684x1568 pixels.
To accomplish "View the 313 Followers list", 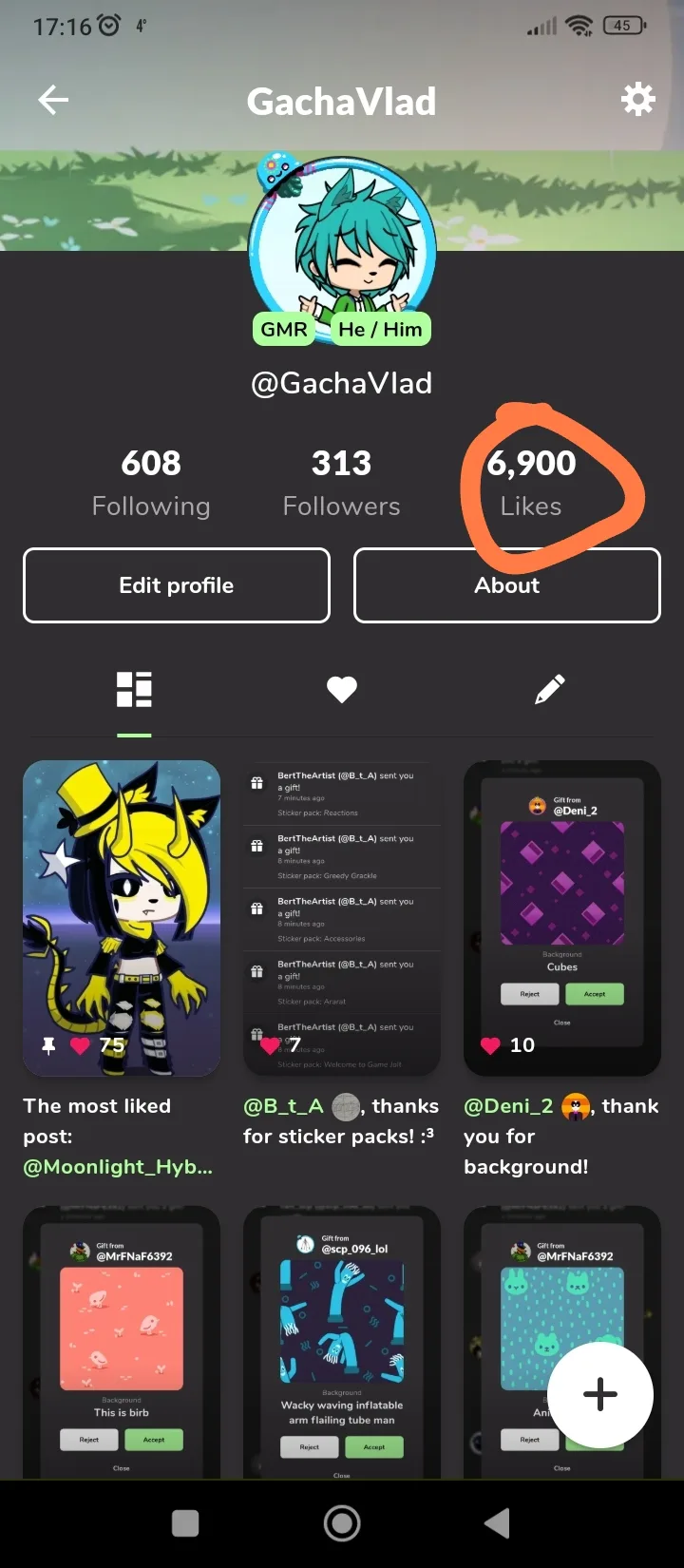I will pos(342,484).
